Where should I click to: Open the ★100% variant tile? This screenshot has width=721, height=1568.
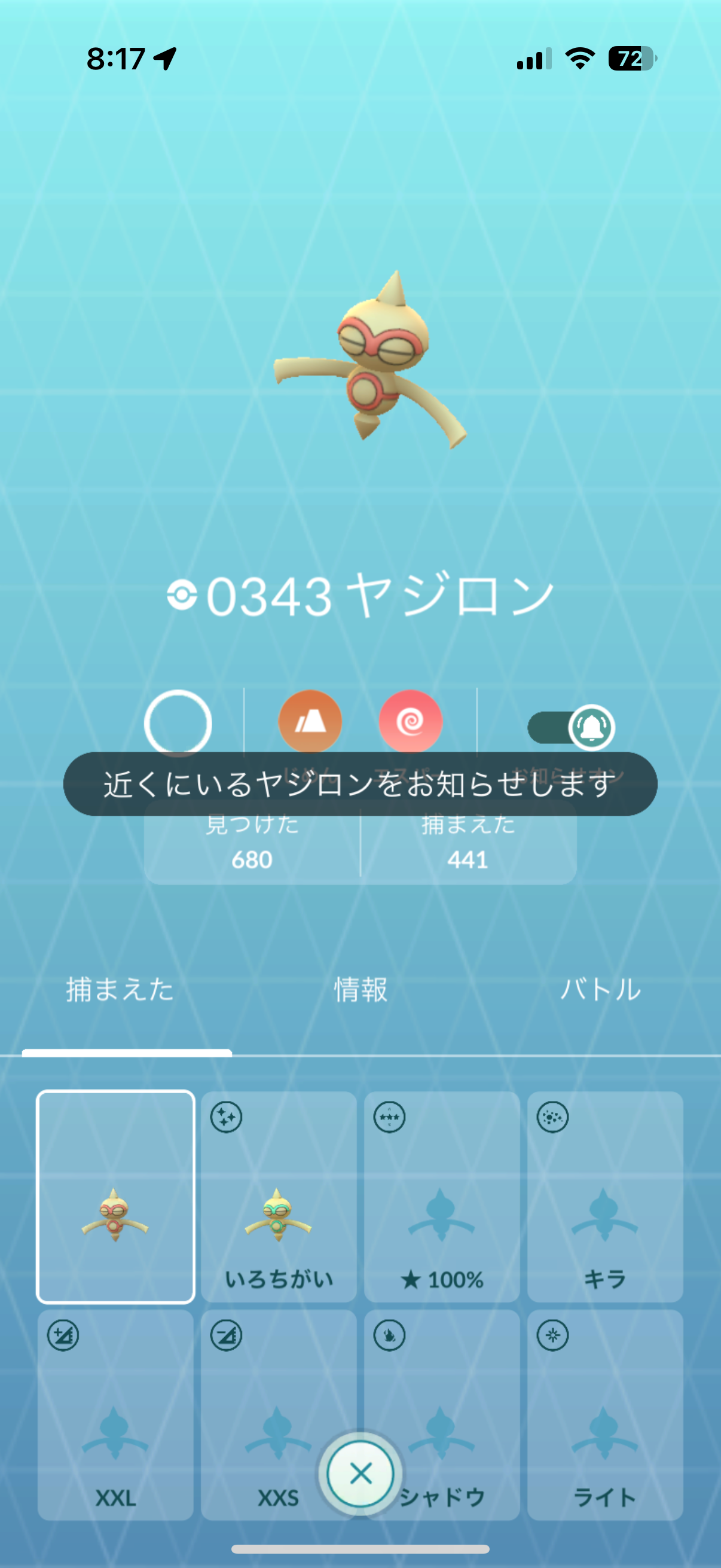pyautogui.click(x=442, y=1197)
